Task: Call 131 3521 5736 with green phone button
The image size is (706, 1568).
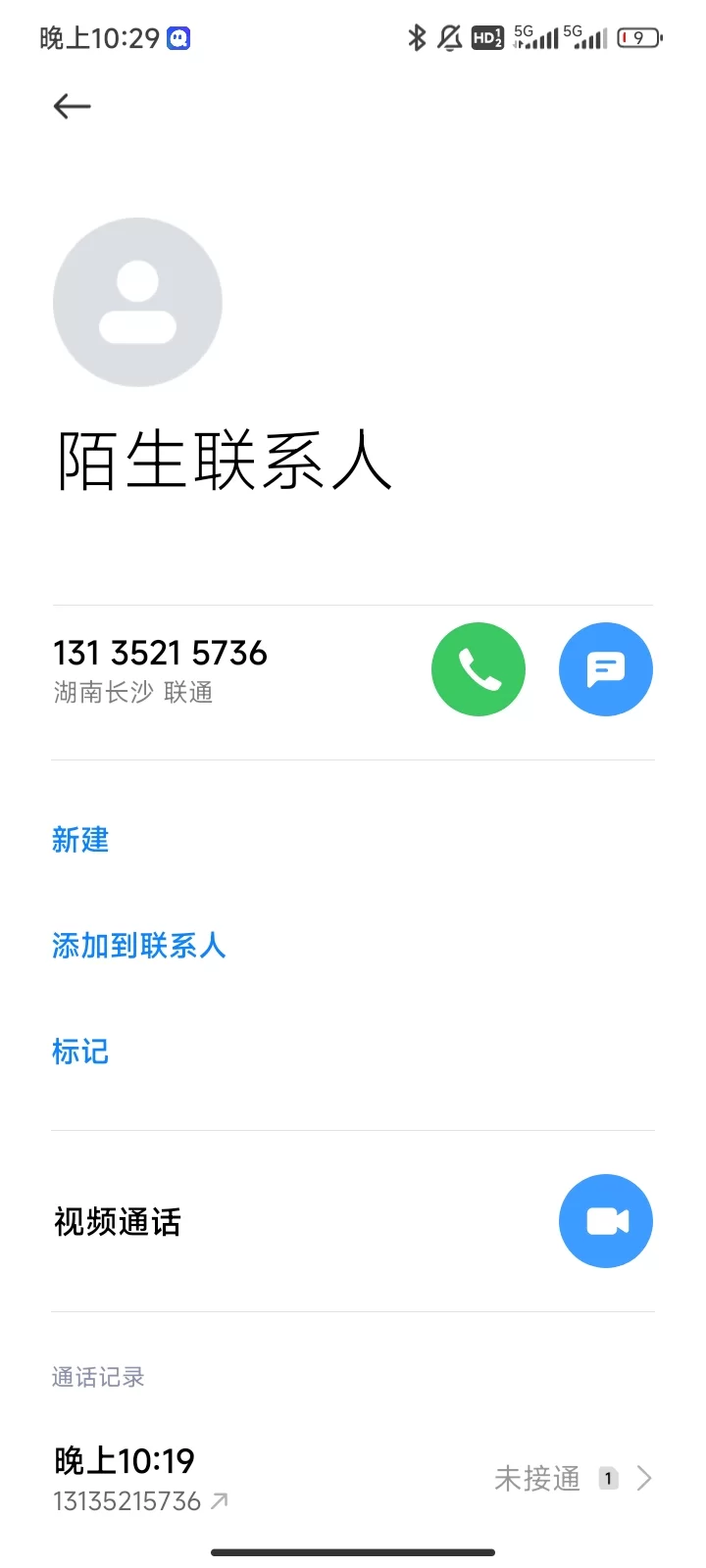Action: click(479, 669)
